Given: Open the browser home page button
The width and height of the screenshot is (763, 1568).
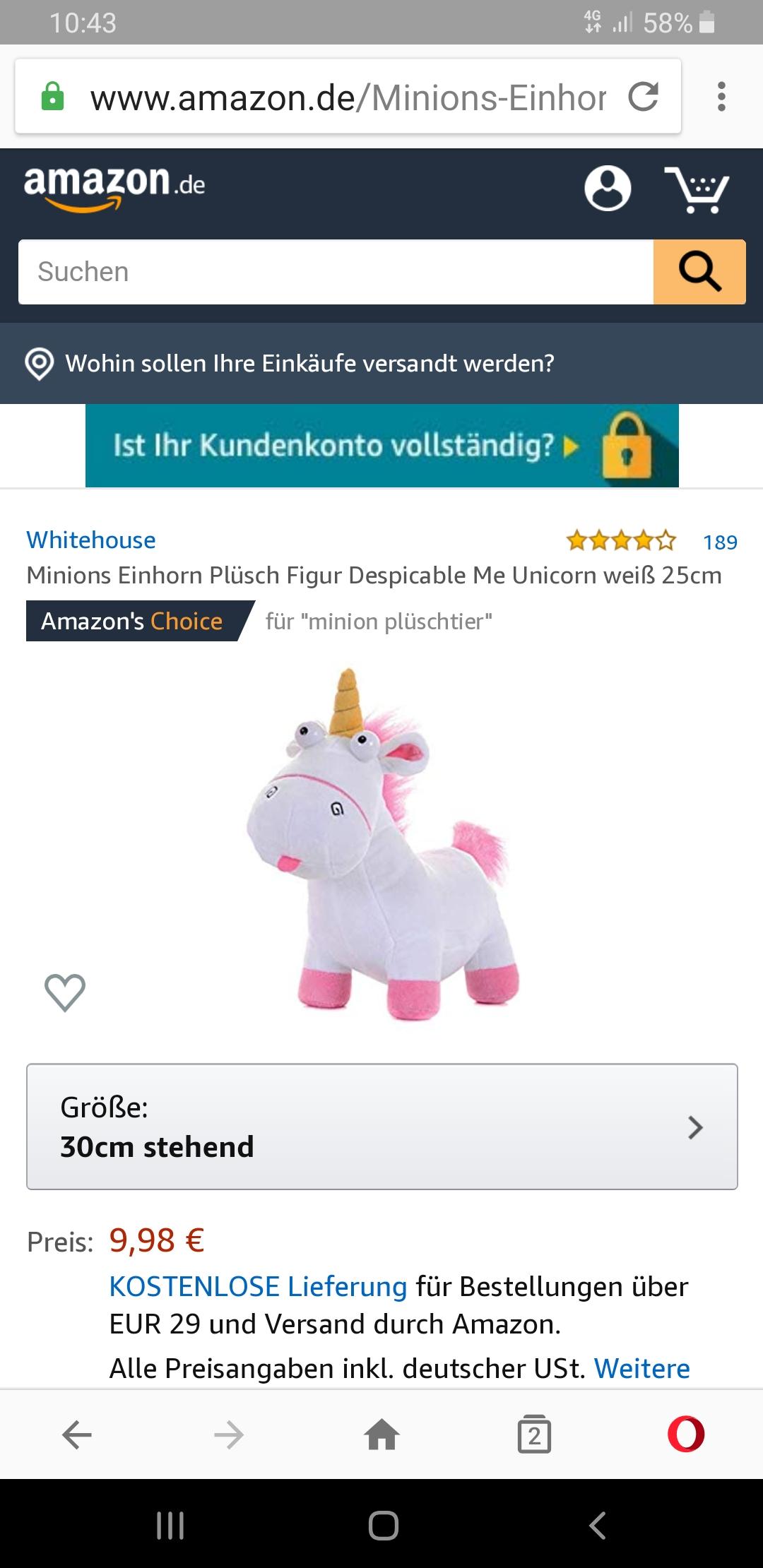Looking at the screenshot, I should 381,1435.
